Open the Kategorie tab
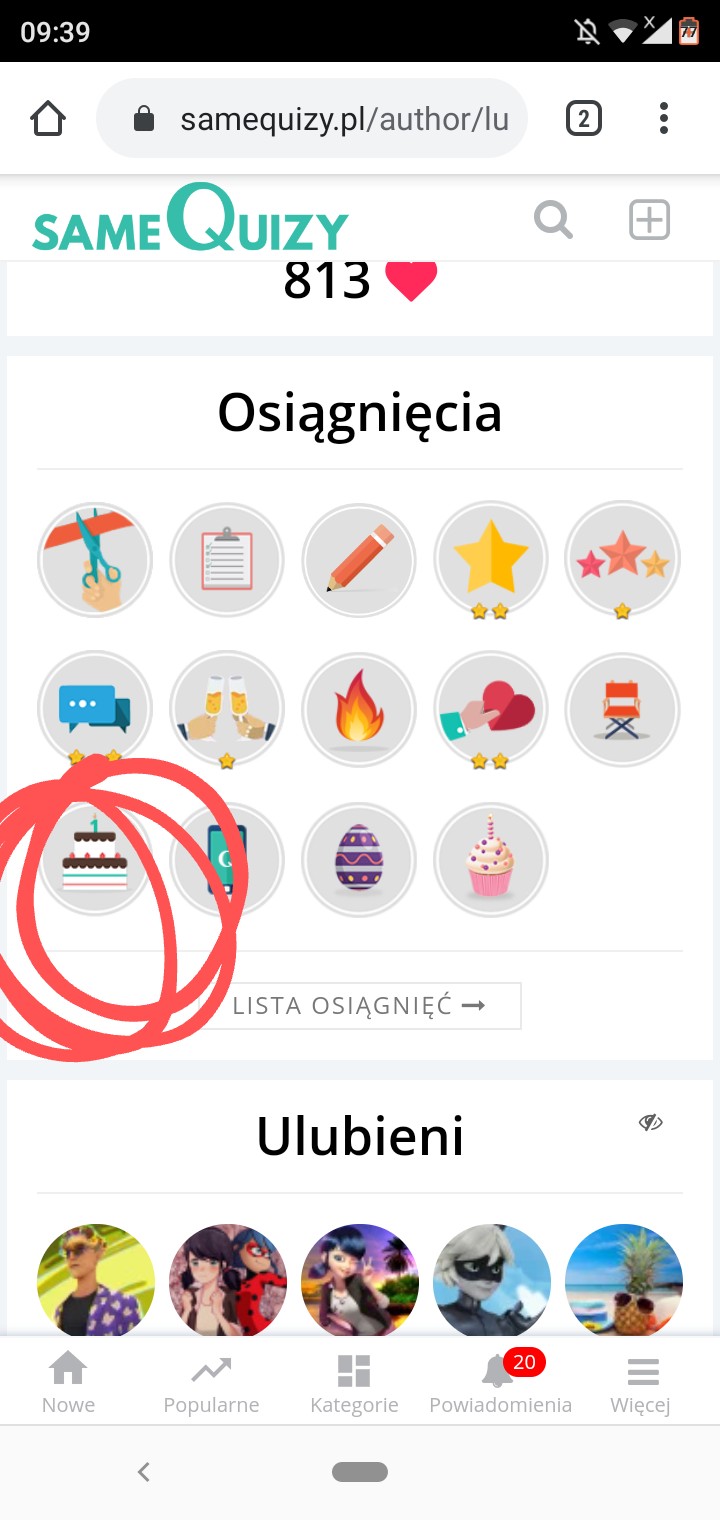 354,1382
